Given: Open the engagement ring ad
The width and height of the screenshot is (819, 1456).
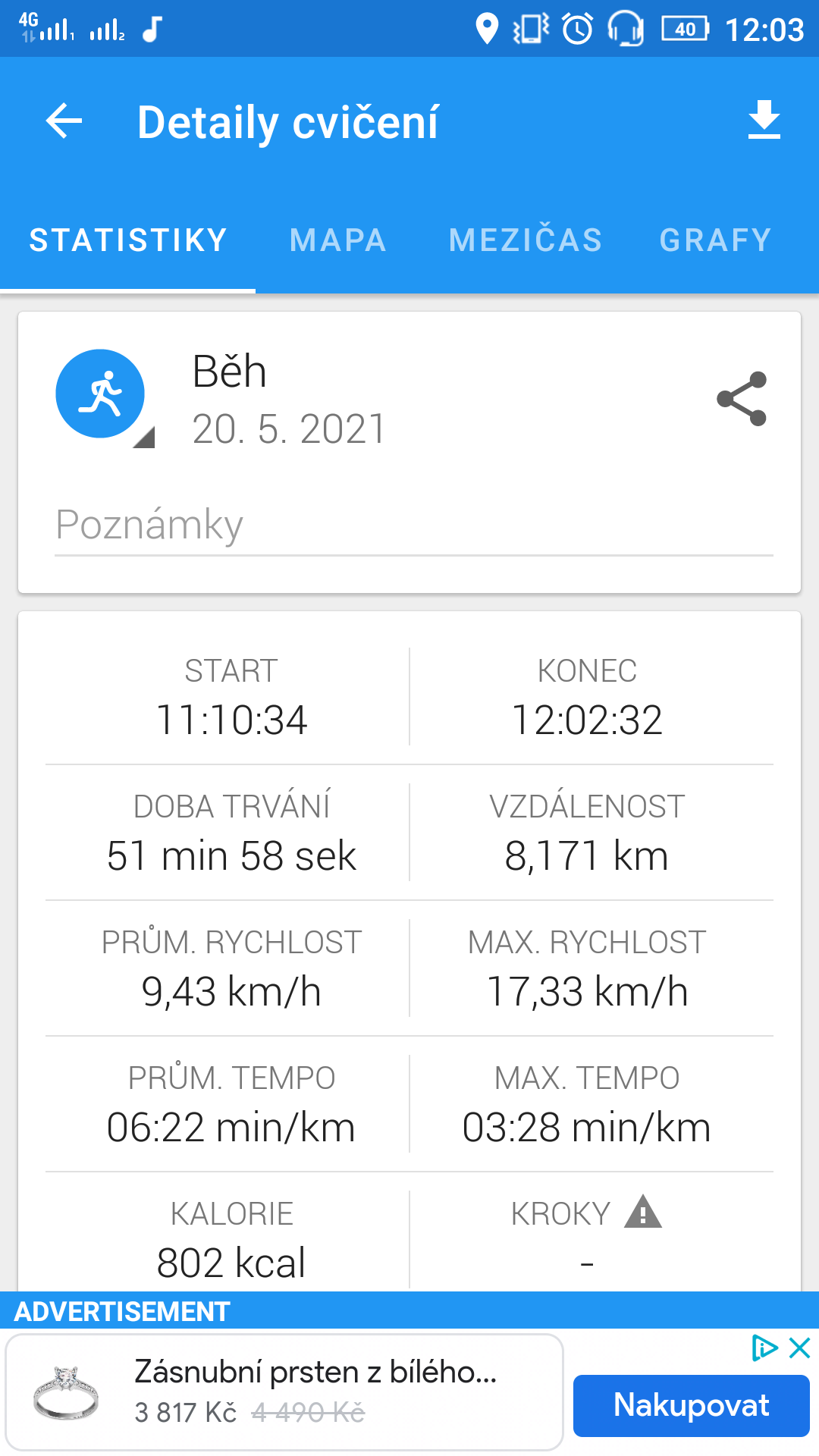Looking at the screenshot, I should [x=284, y=1392].
